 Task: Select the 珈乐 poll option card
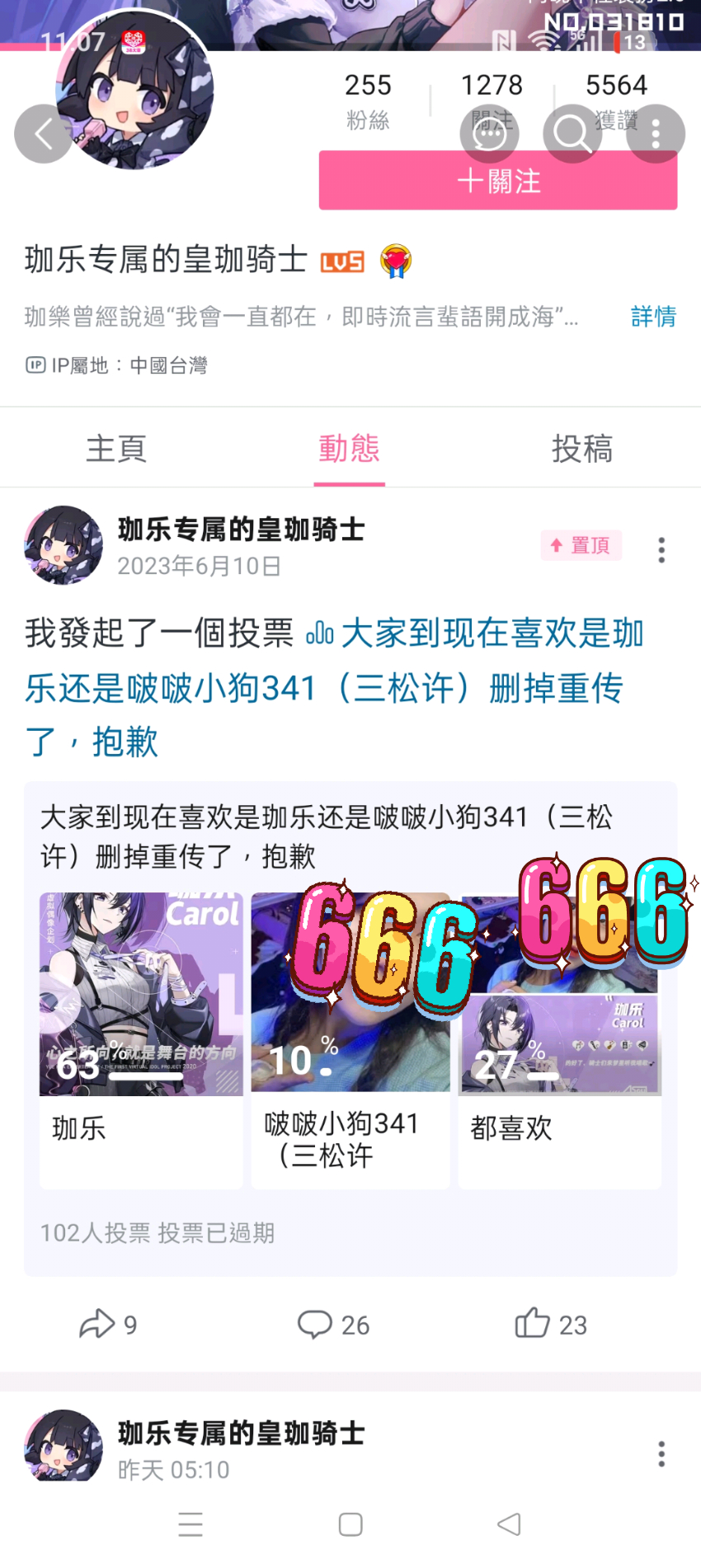(x=141, y=1039)
